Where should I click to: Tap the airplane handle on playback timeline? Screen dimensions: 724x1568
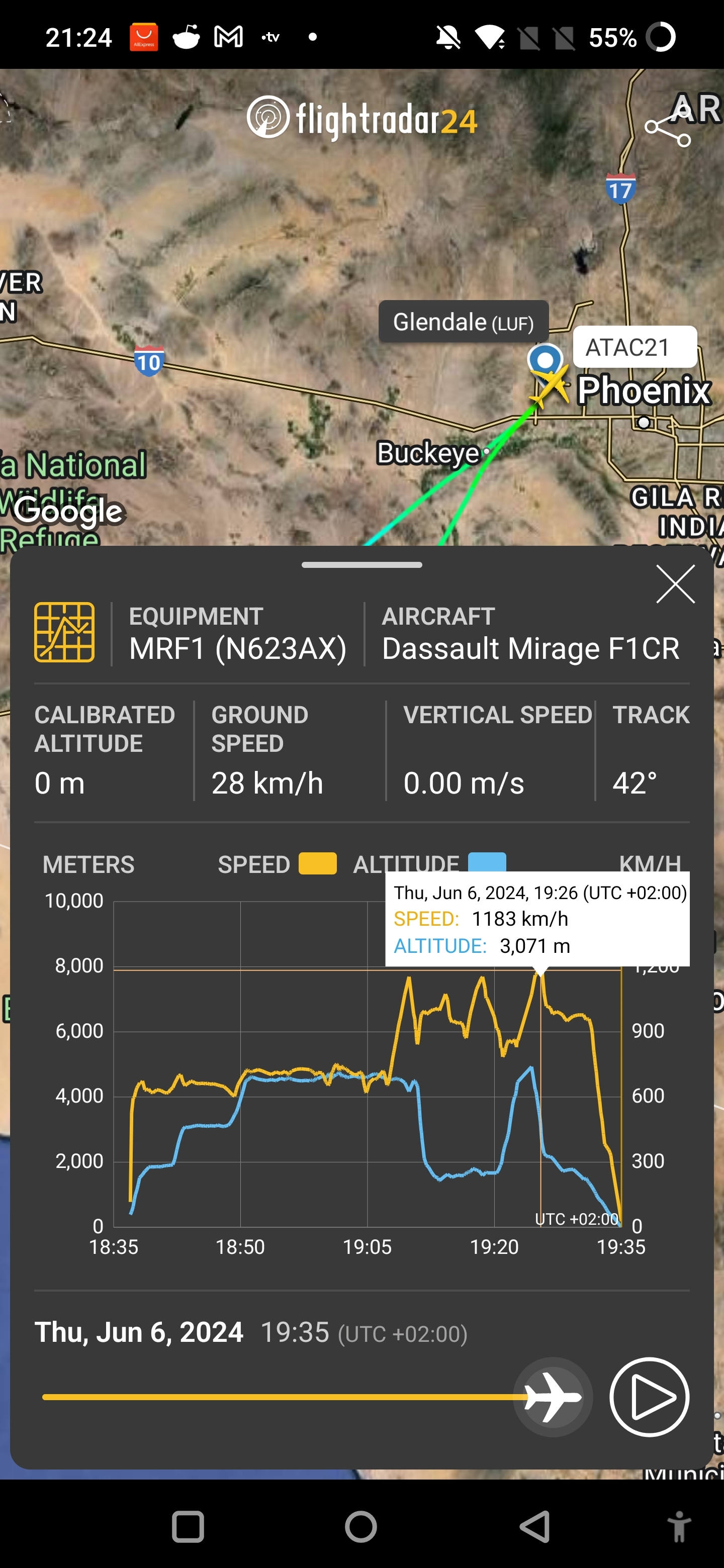[x=552, y=1397]
